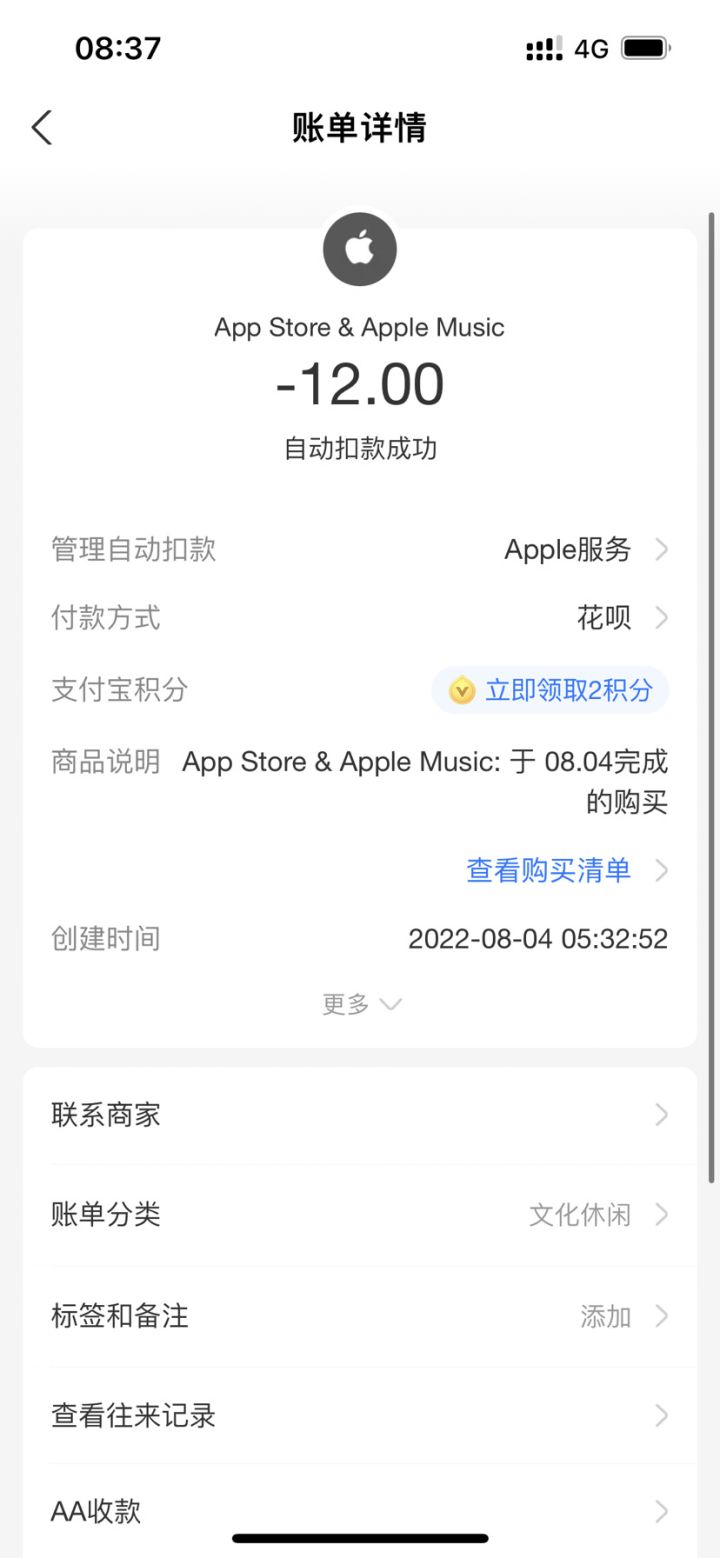Claim points via 立即领取2积分
The height and width of the screenshot is (1558, 720).
point(550,690)
